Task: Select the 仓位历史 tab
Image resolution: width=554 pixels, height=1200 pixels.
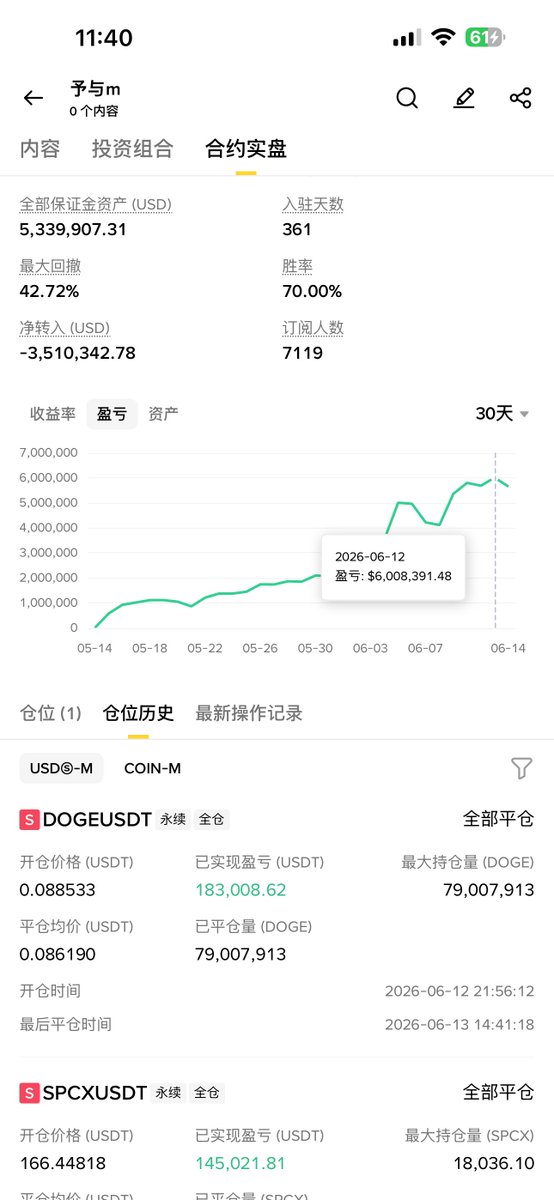Action: click(138, 713)
